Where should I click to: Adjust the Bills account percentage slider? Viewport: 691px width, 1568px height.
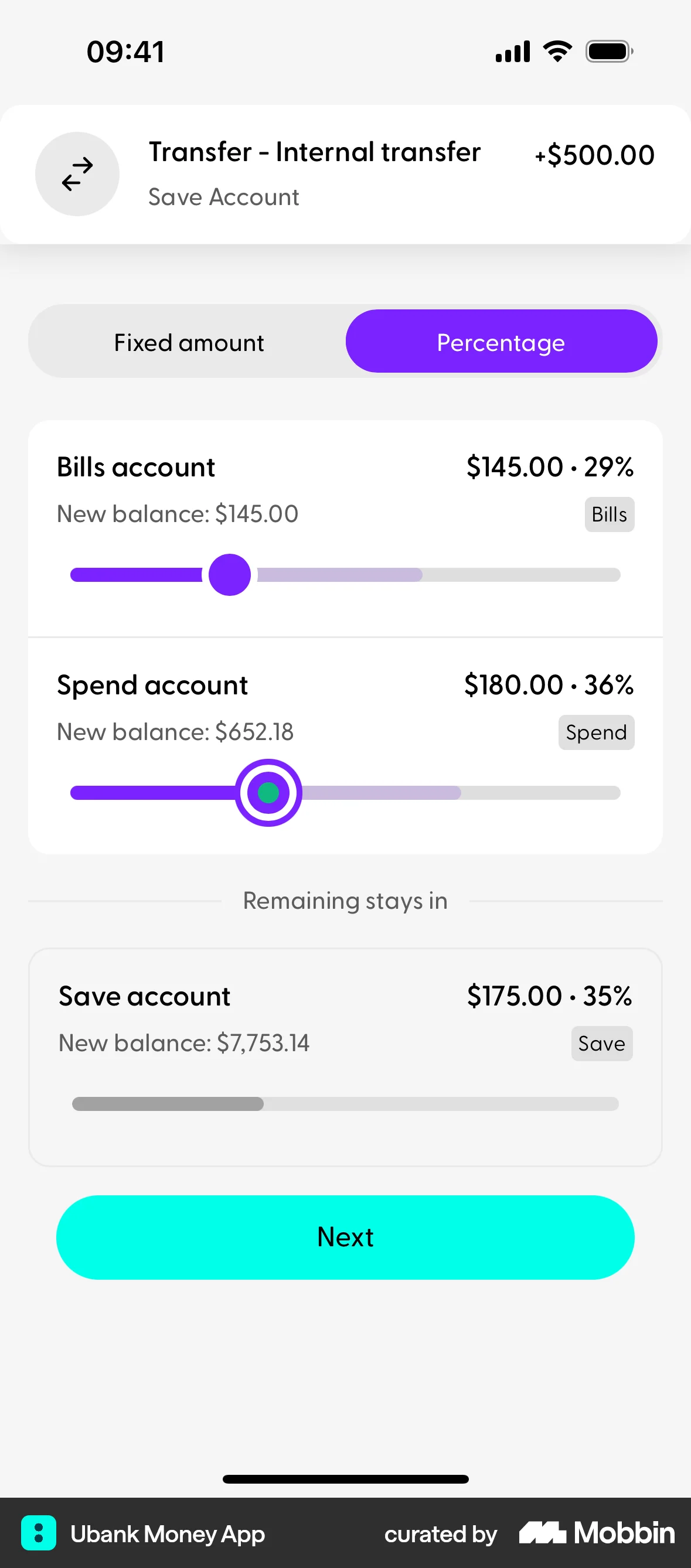pyautogui.click(x=230, y=575)
